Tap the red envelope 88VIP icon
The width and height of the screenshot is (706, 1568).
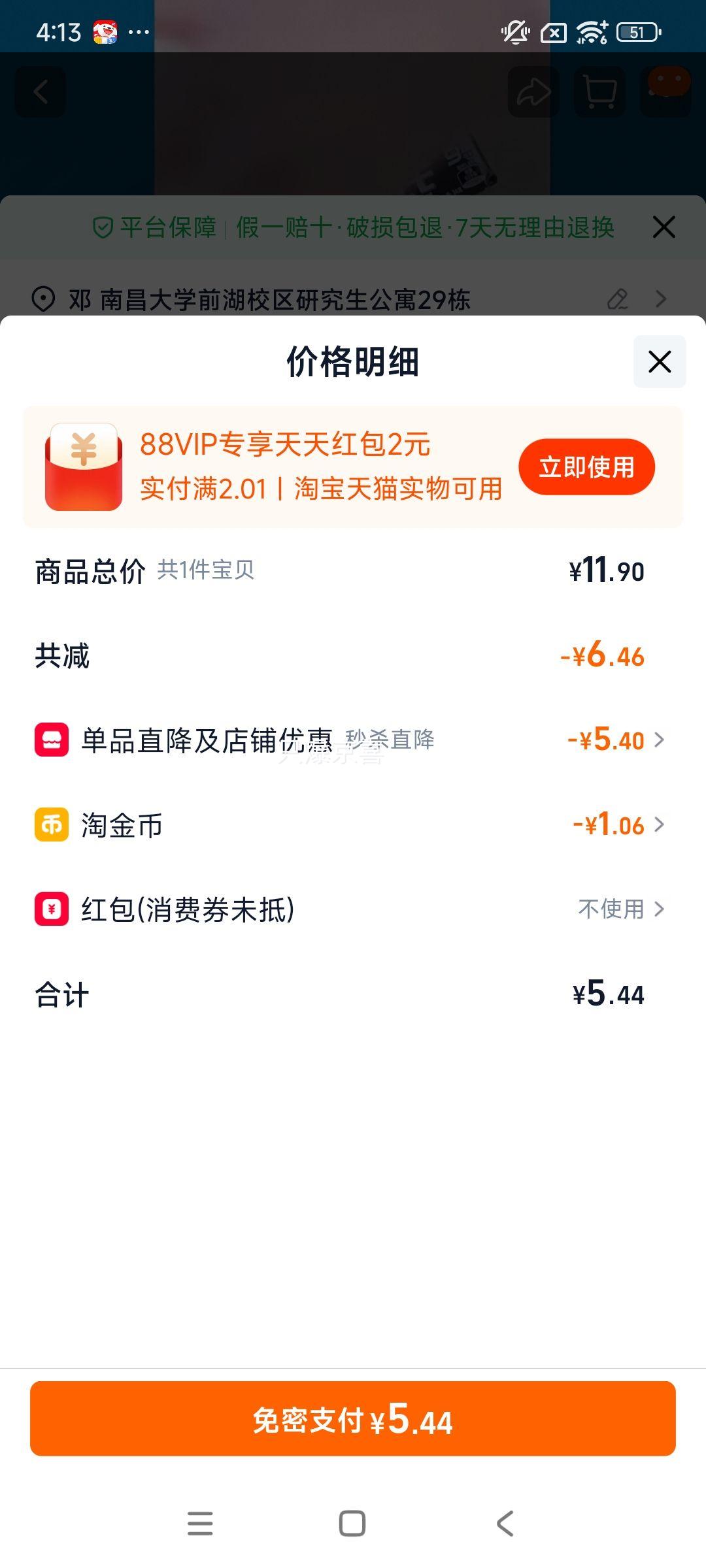pyautogui.click(x=83, y=466)
